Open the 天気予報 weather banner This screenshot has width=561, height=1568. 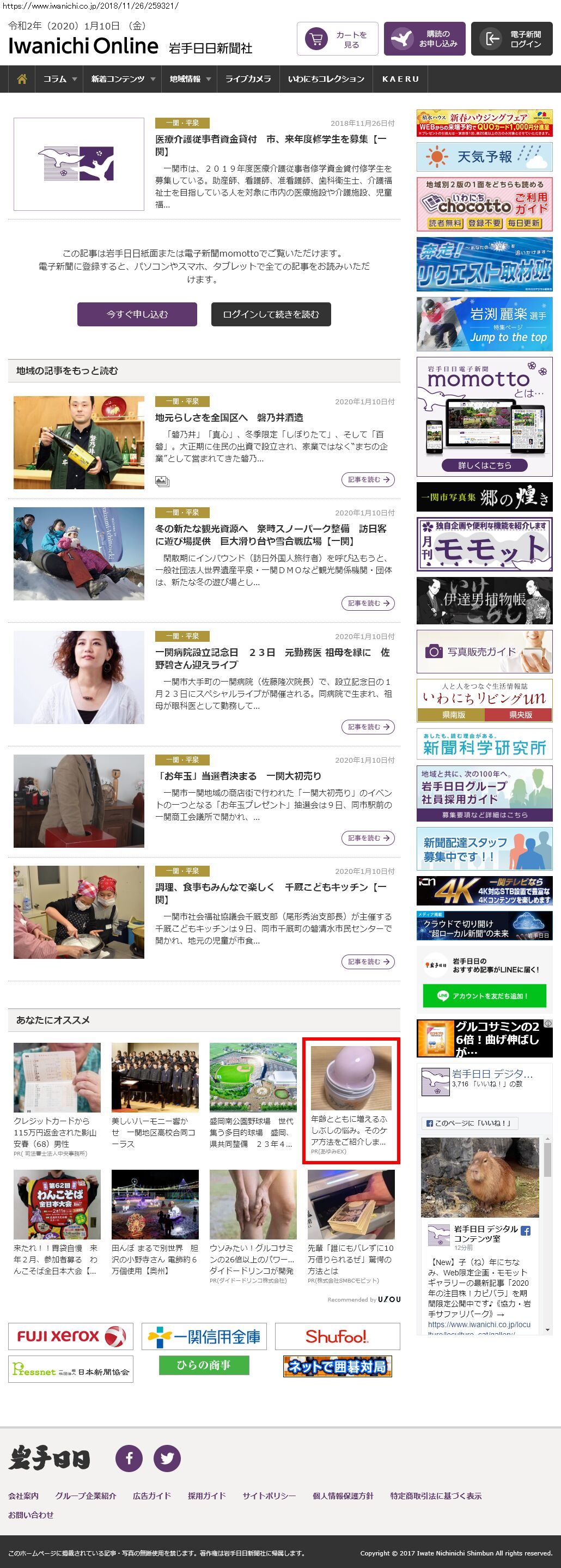point(484,157)
